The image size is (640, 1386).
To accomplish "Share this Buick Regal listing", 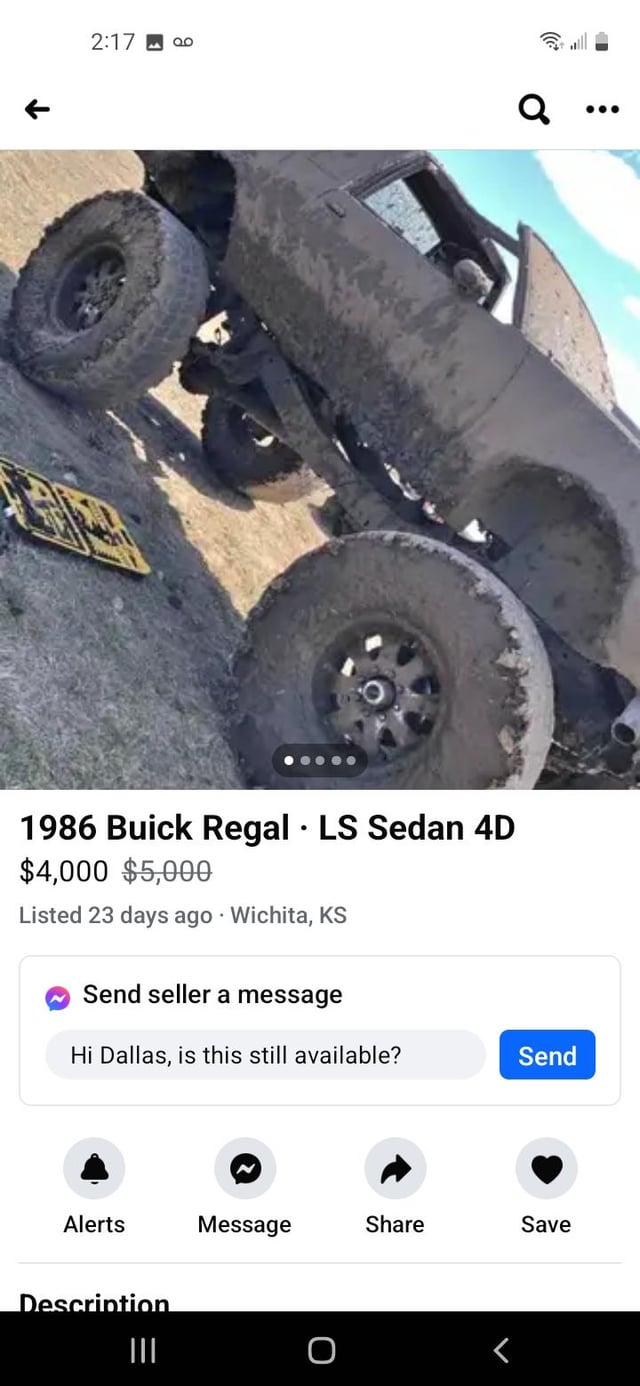I will pyautogui.click(x=395, y=1168).
